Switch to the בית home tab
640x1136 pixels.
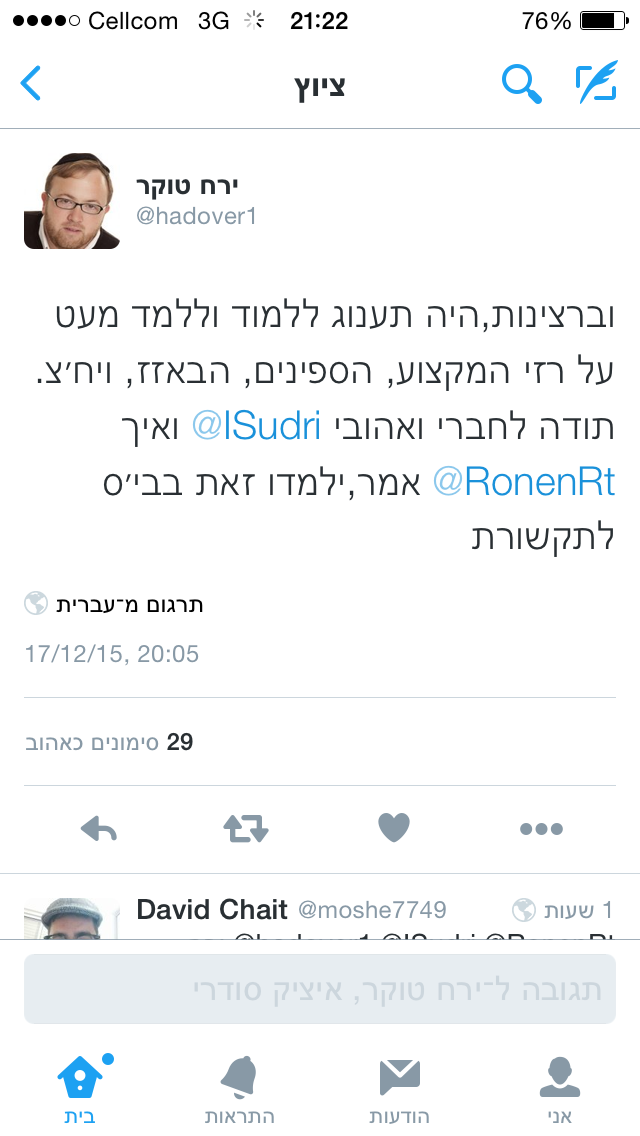(80, 1090)
